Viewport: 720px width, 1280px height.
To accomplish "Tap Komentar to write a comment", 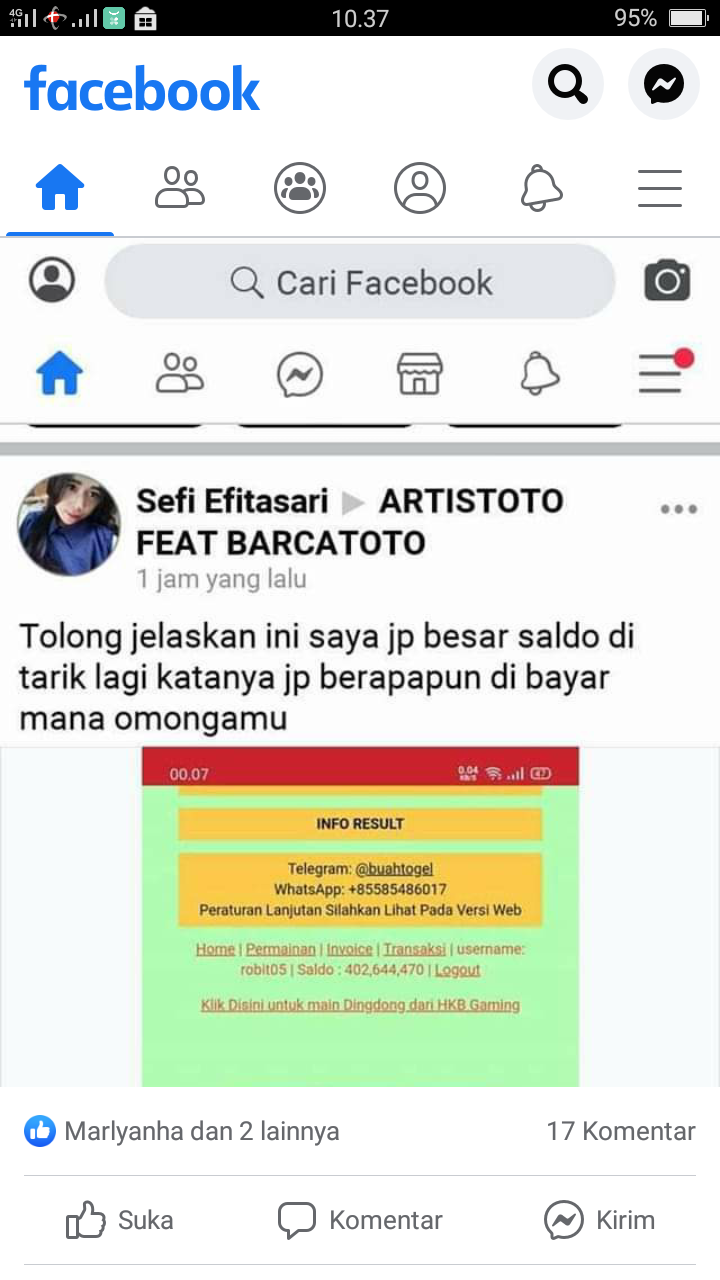I will click(360, 1220).
